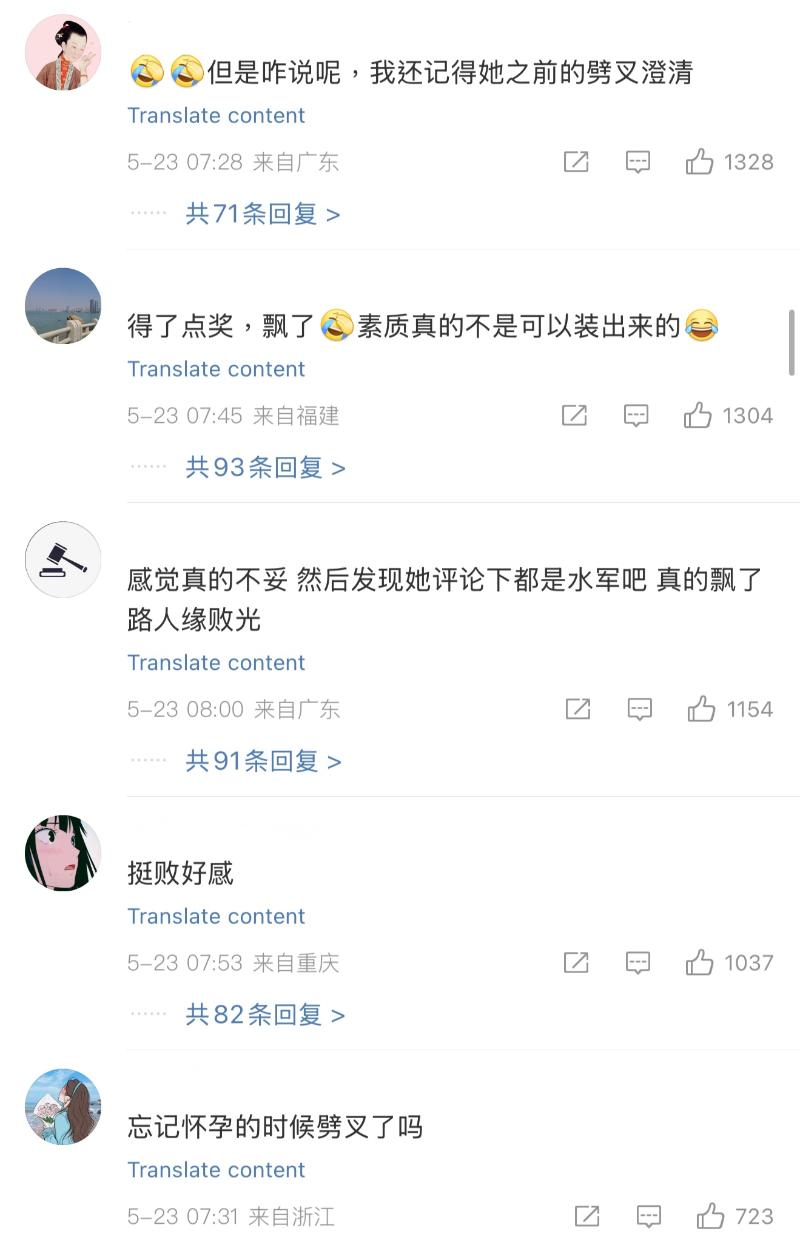Like the comment with 1328 likes
Viewport: 800px width, 1245px height.
point(700,162)
